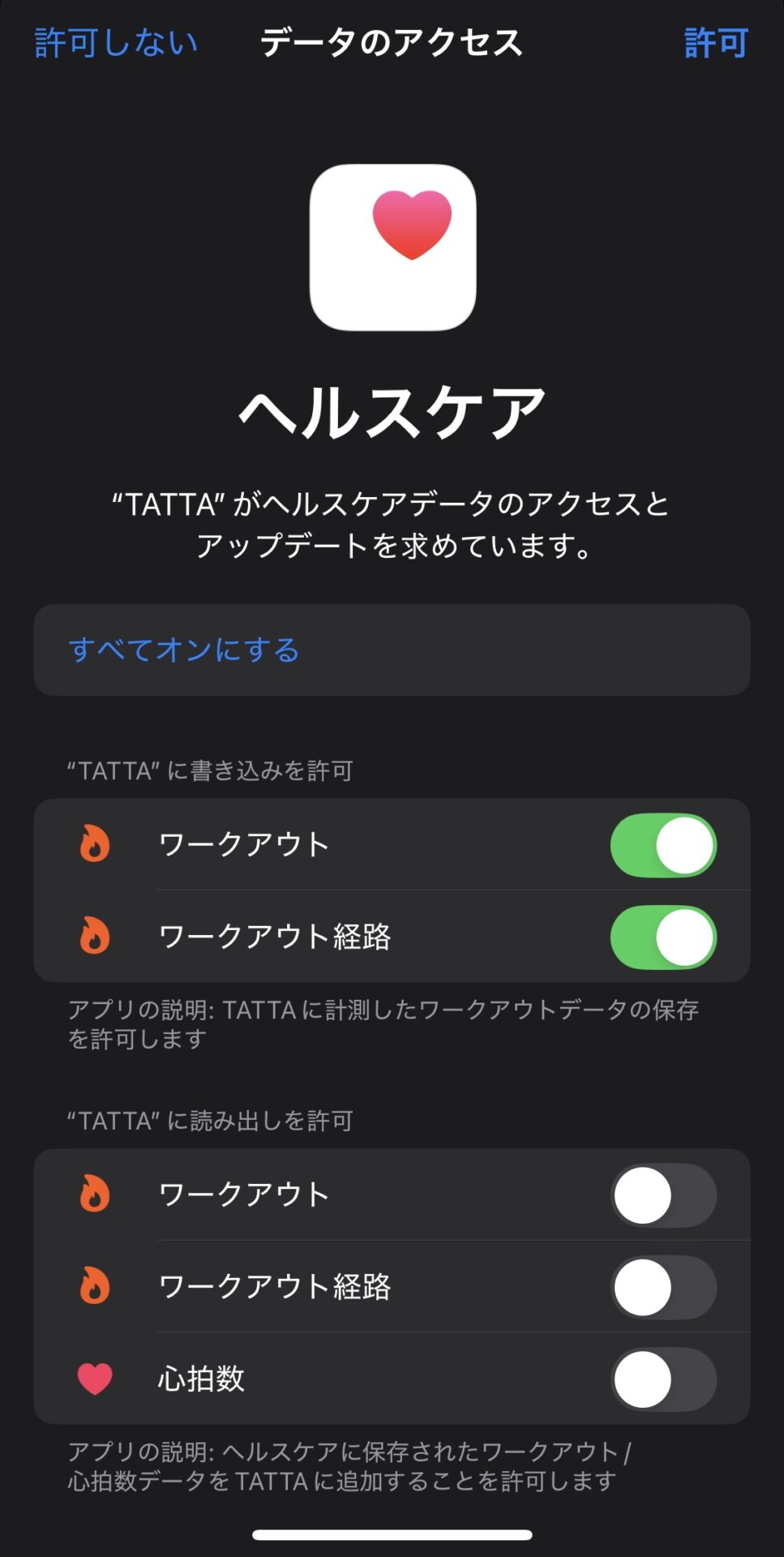This screenshot has height=1557, width=784.
Task: Enable read permission for ワークアウト
Action: coord(662,1195)
